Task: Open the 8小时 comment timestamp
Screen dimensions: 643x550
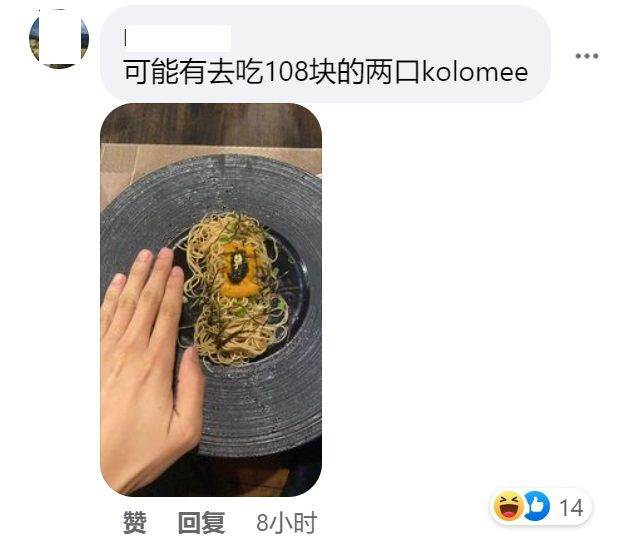Action: (286, 523)
